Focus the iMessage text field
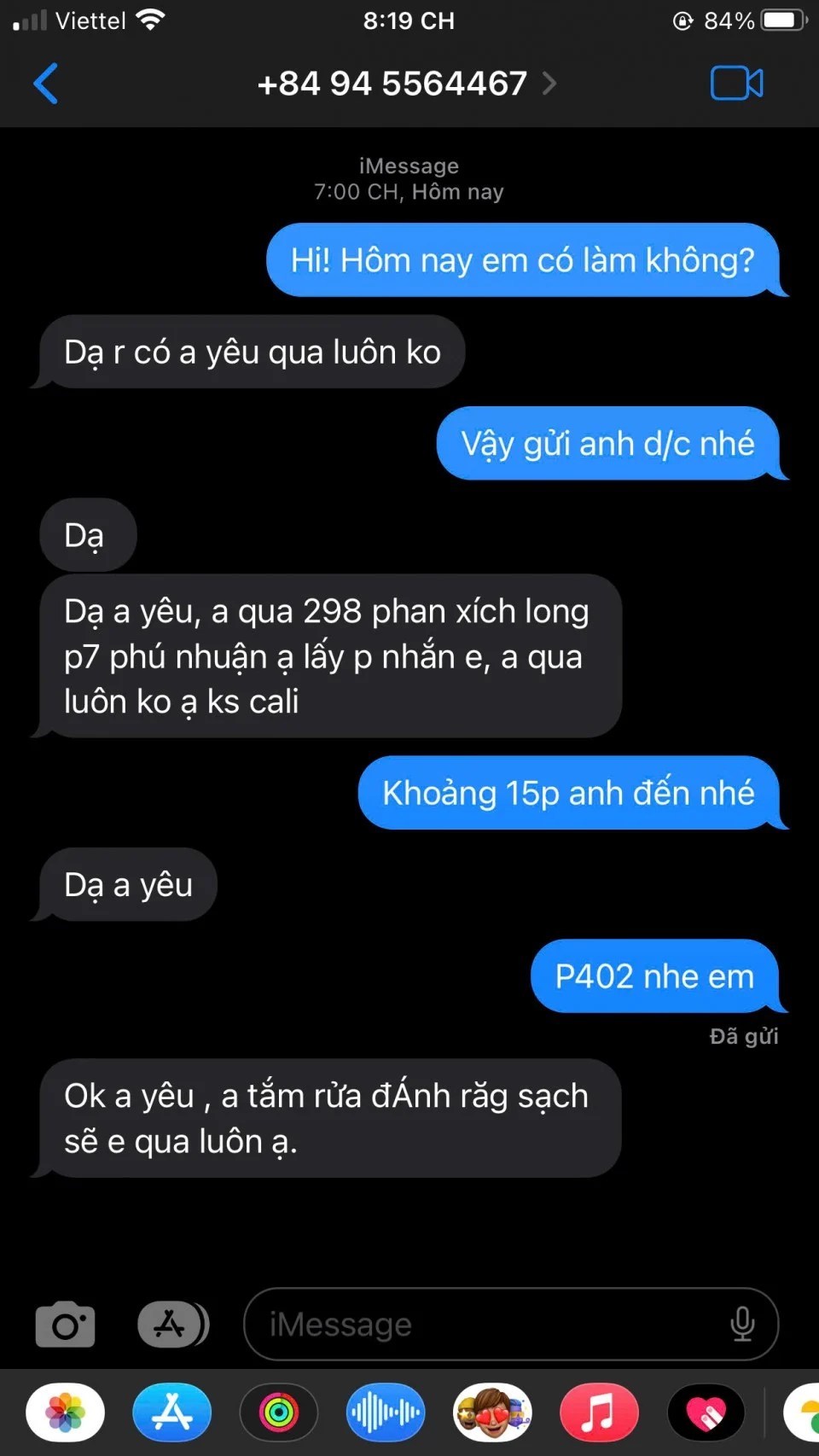This screenshot has width=819, height=1456. [x=486, y=1325]
